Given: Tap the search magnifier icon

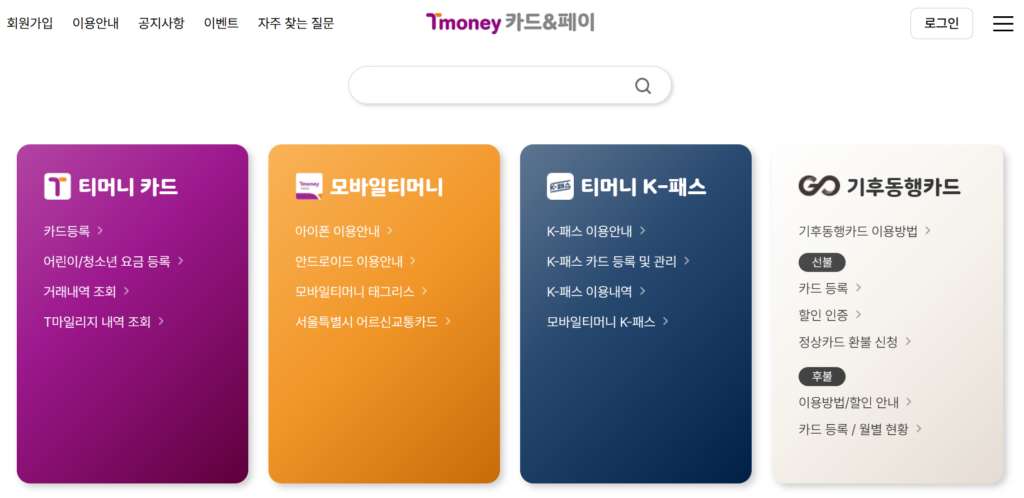Looking at the screenshot, I should coord(643,86).
